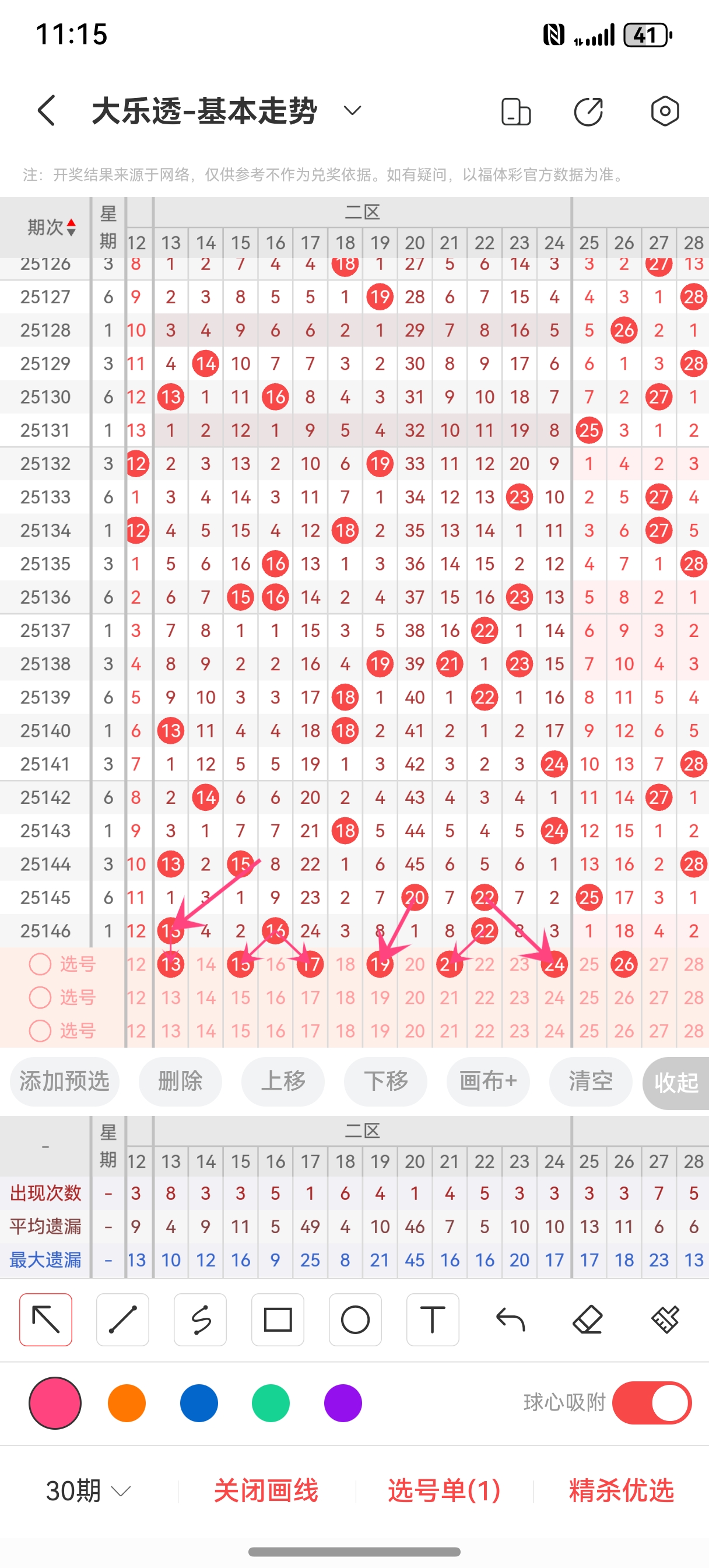
Task: Open the 大乐透-基本走势 title dropdown
Action: [x=350, y=111]
